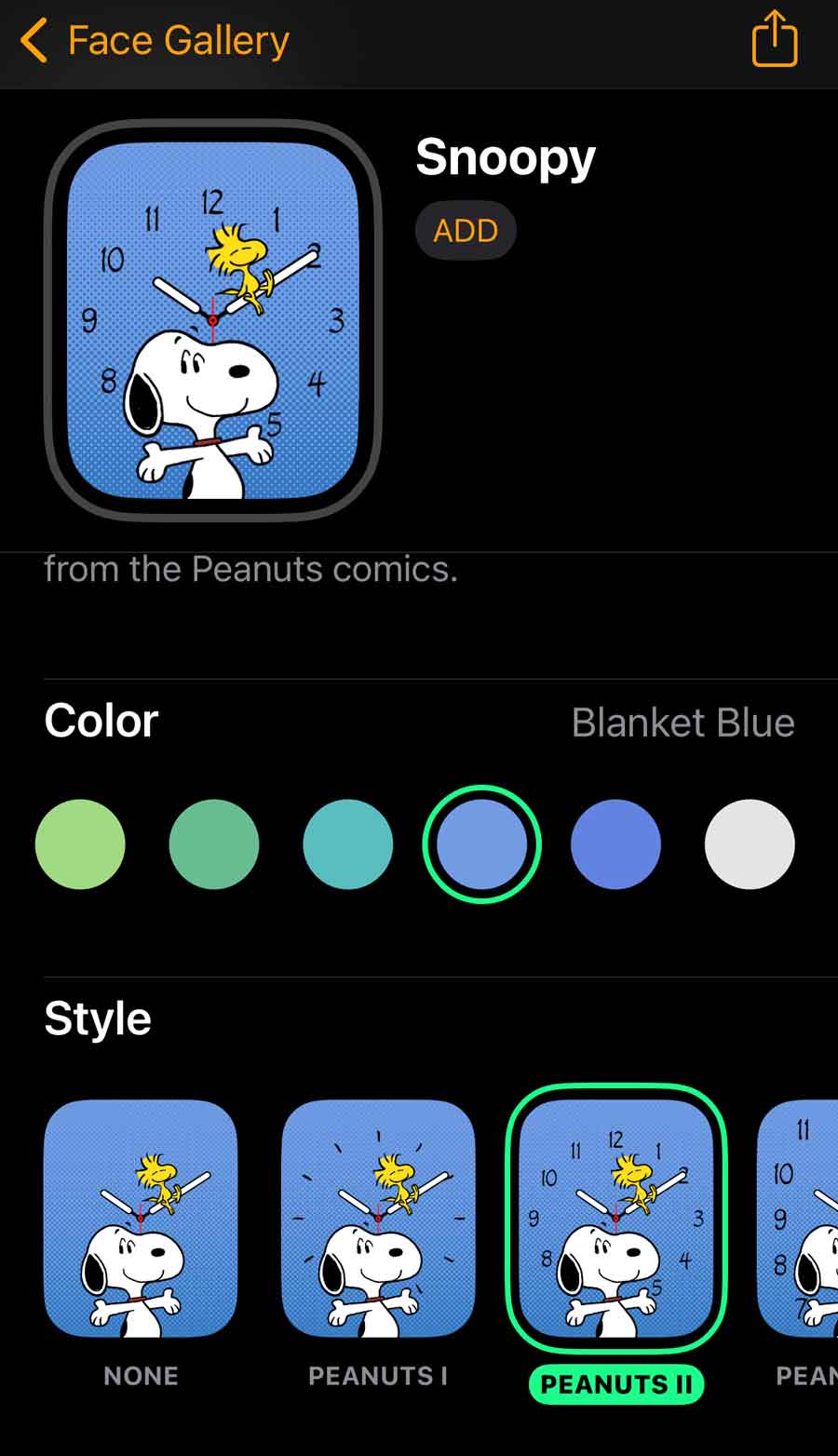Image resolution: width=838 pixels, height=1456 pixels.
Task: Switch to the deeper blue swatch
Action: pos(615,844)
